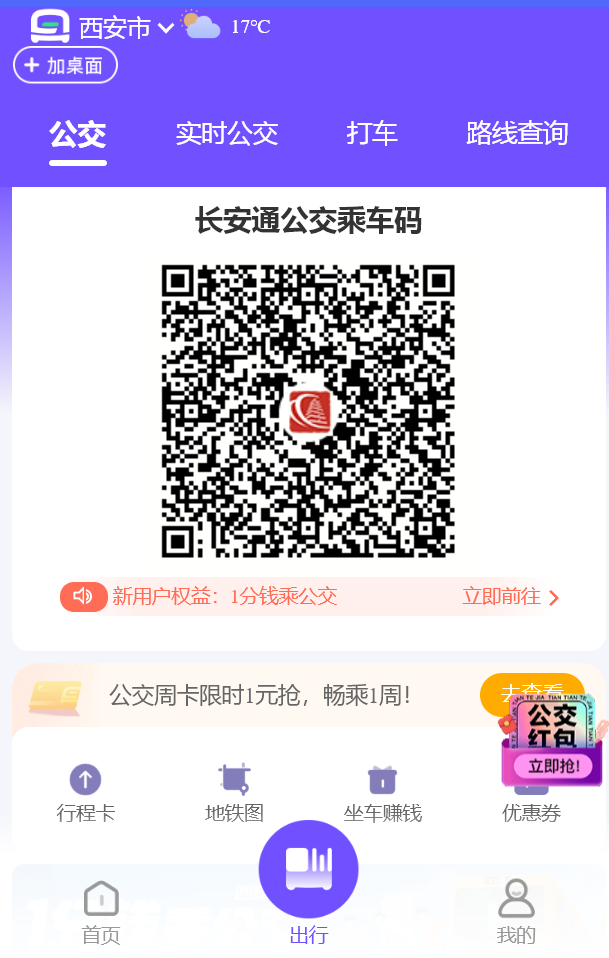Viewport: 609px width, 958px height.
Task: Go to the 首页 home tab
Action: click(101, 912)
